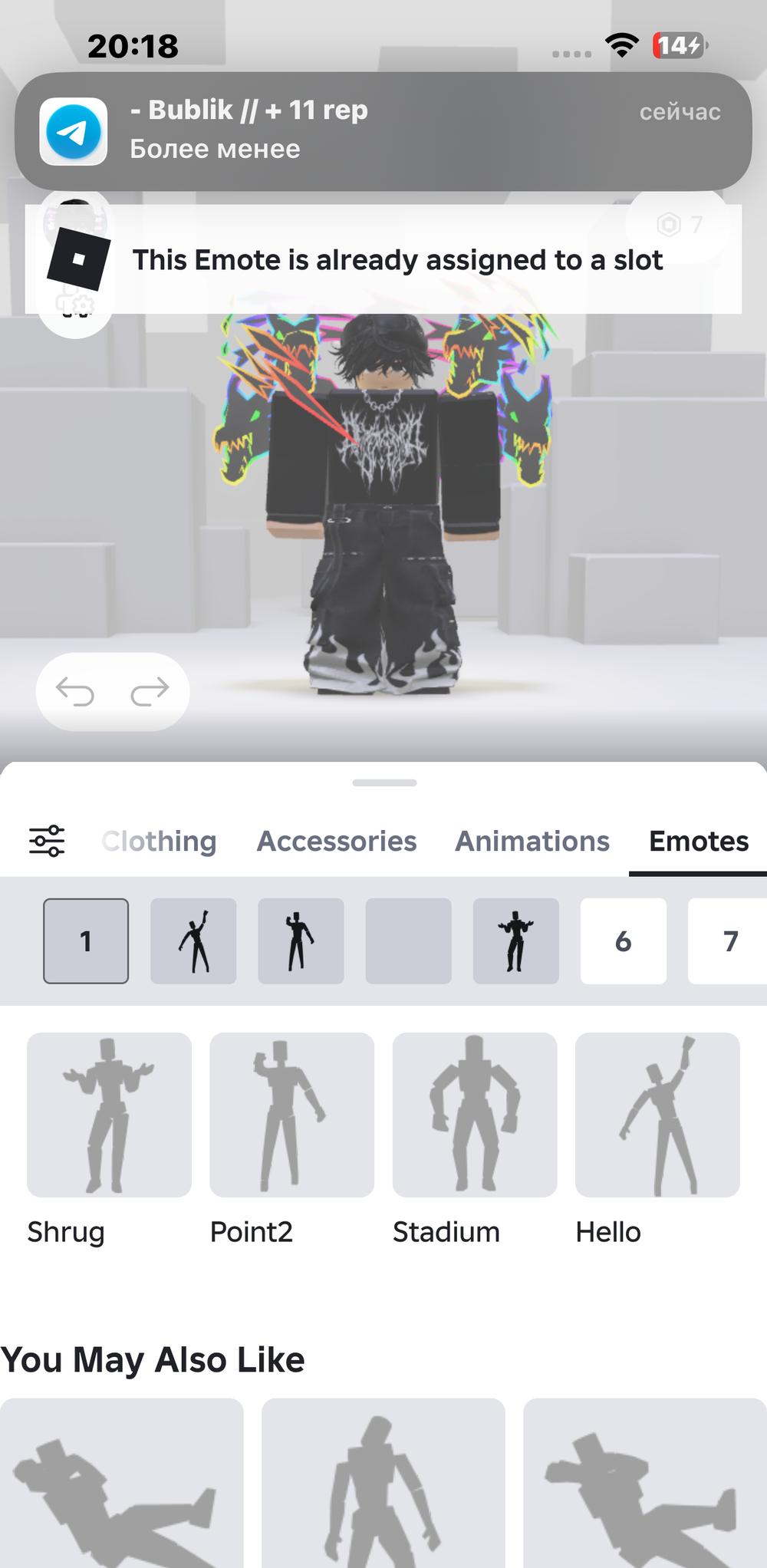Select the Emotes tab
Image resolution: width=767 pixels, height=1568 pixels.
pos(698,841)
